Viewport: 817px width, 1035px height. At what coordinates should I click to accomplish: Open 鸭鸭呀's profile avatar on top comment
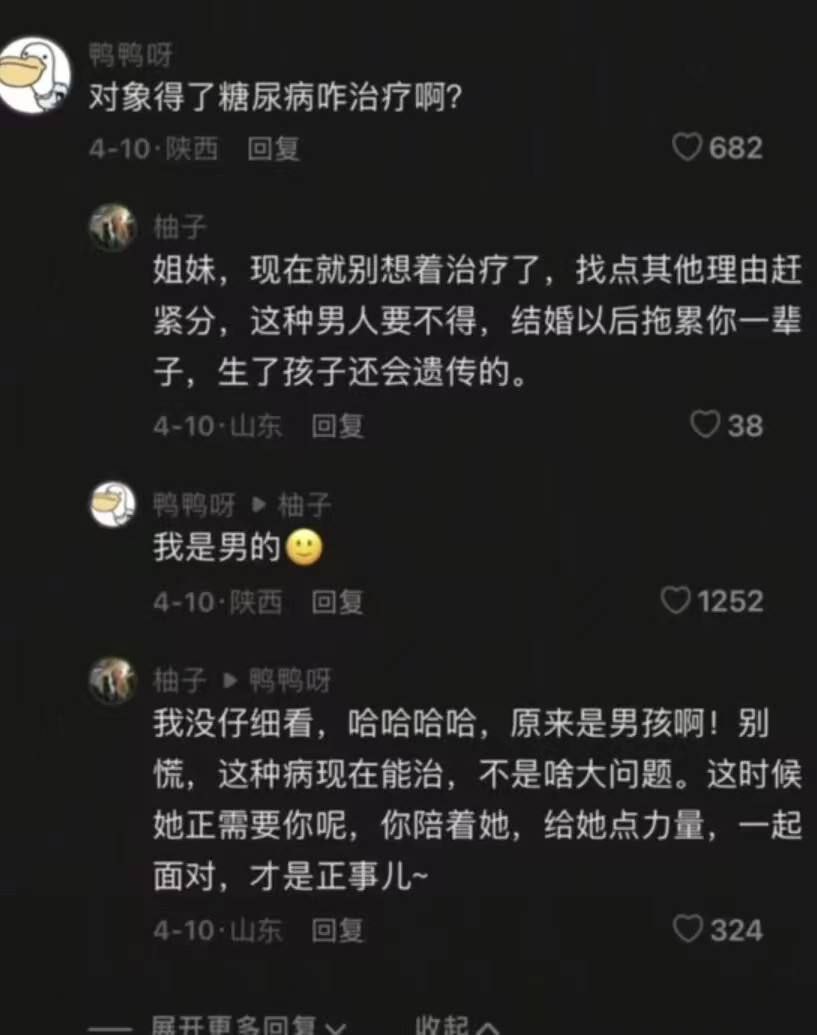[x=34, y=77]
